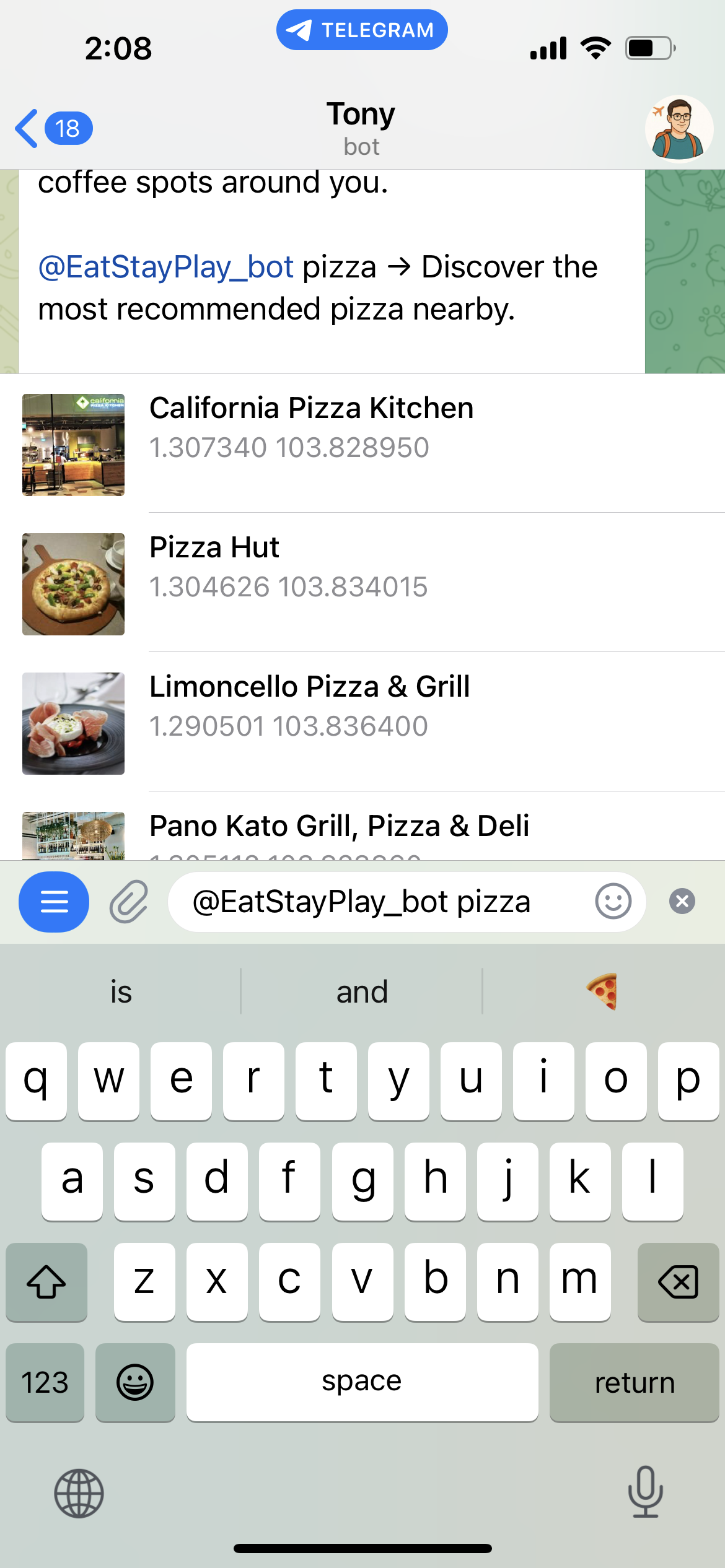Screen dimensions: 725x1568
Task: Clear the inline query with the X icon
Action: [x=682, y=902]
